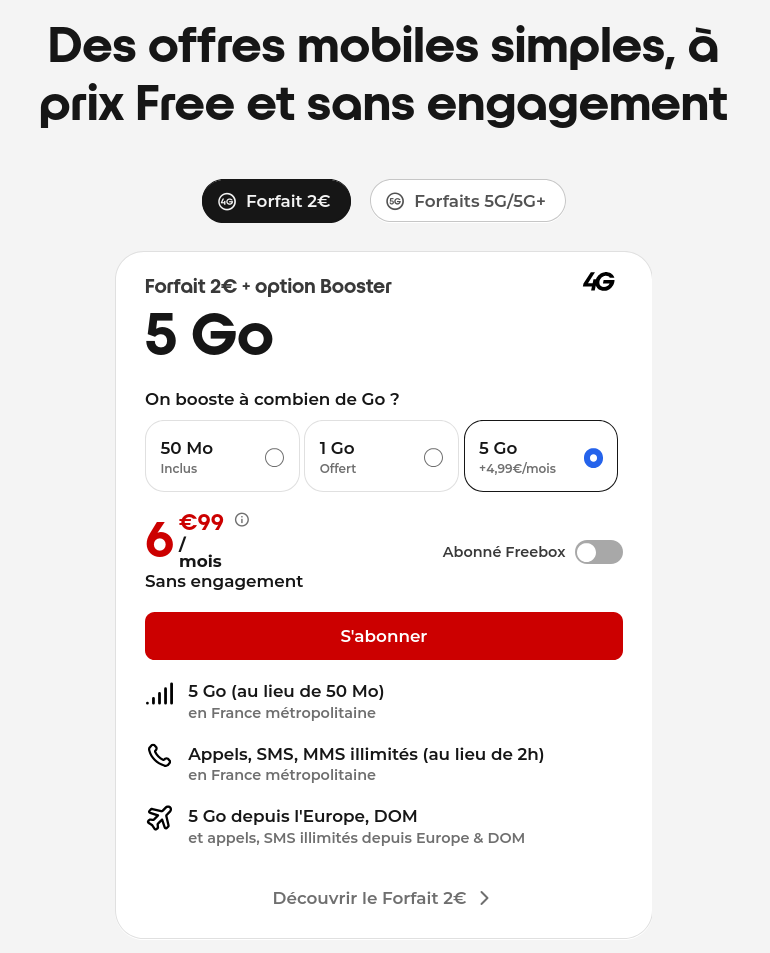
Task: Tap the S'abonner button
Action: [384, 636]
